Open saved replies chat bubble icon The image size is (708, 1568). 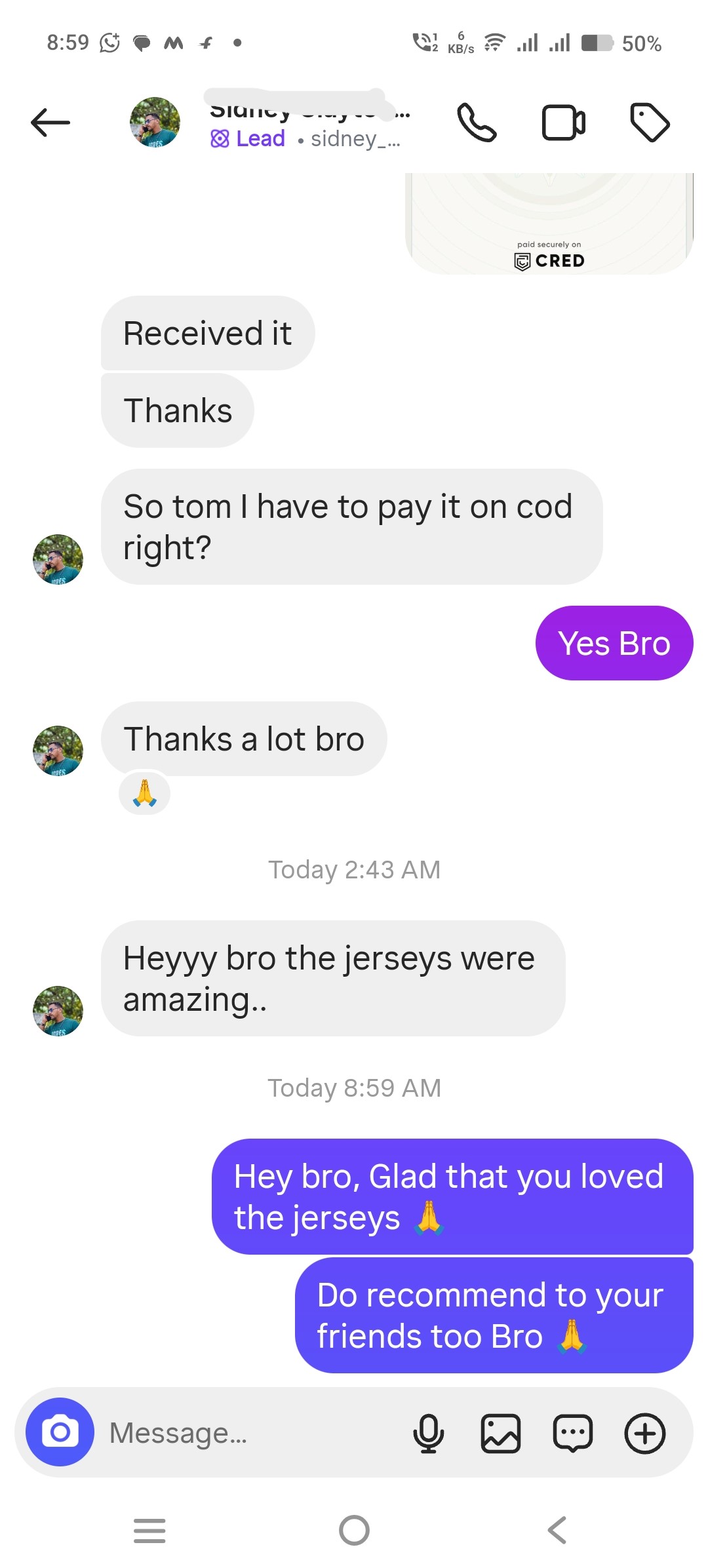point(573,1433)
